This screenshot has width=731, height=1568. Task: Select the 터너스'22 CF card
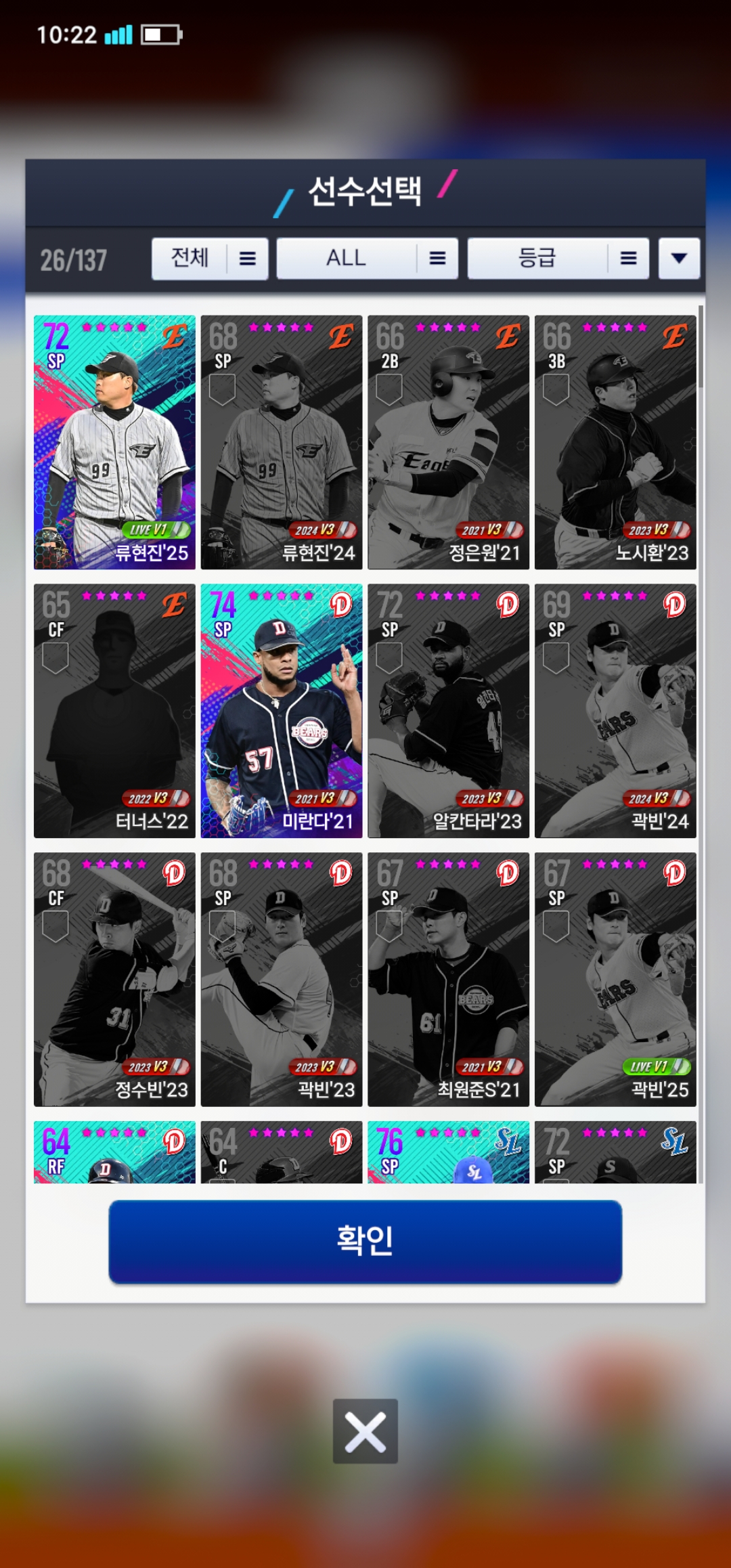click(114, 711)
